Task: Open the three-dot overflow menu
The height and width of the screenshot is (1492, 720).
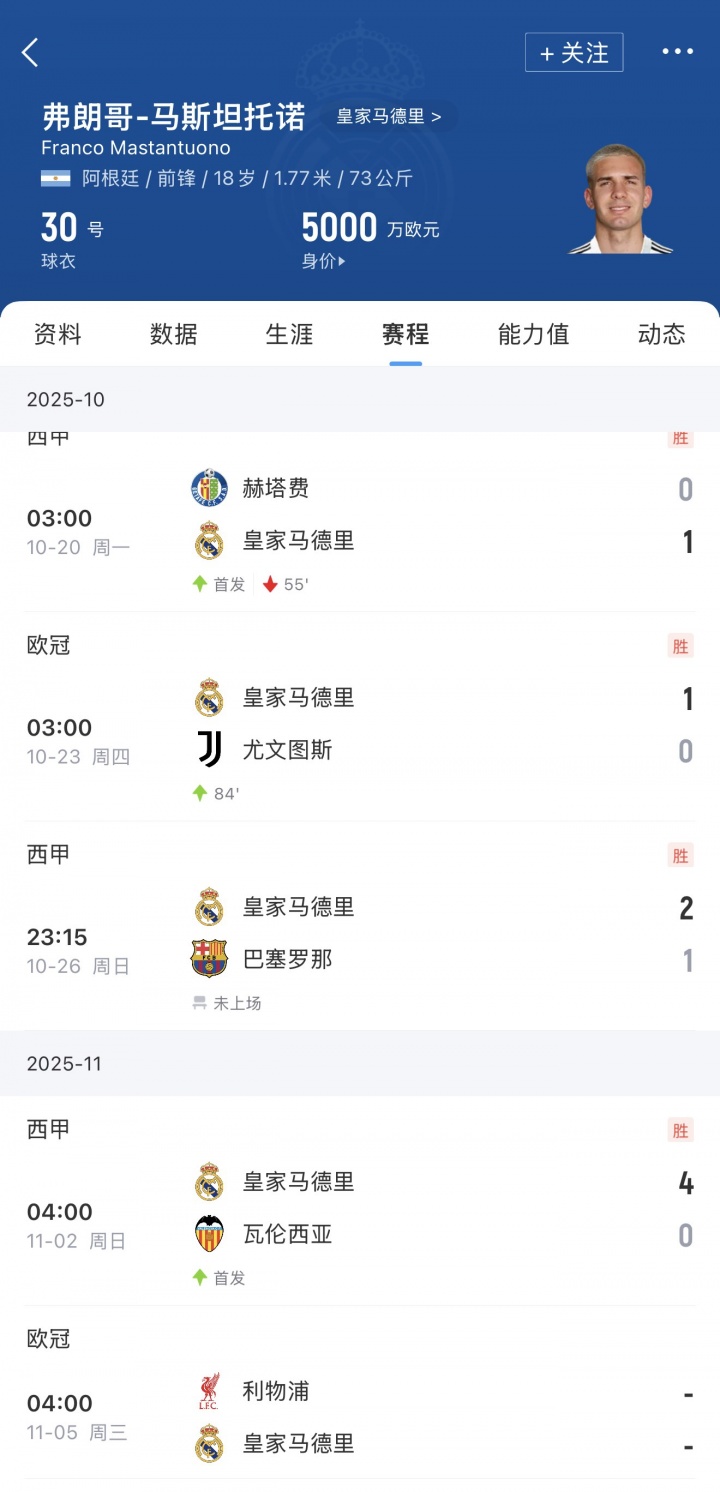Action: point(677,53)
